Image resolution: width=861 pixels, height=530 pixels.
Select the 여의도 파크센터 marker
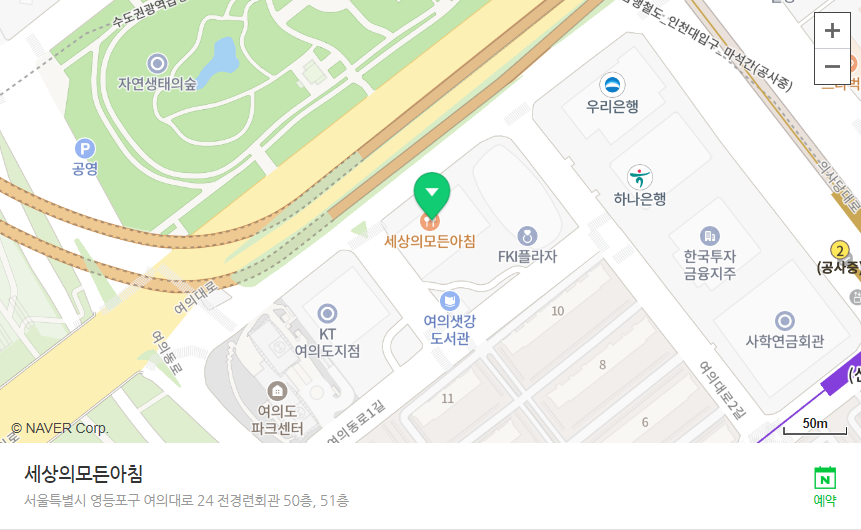(x=277, y=391)
